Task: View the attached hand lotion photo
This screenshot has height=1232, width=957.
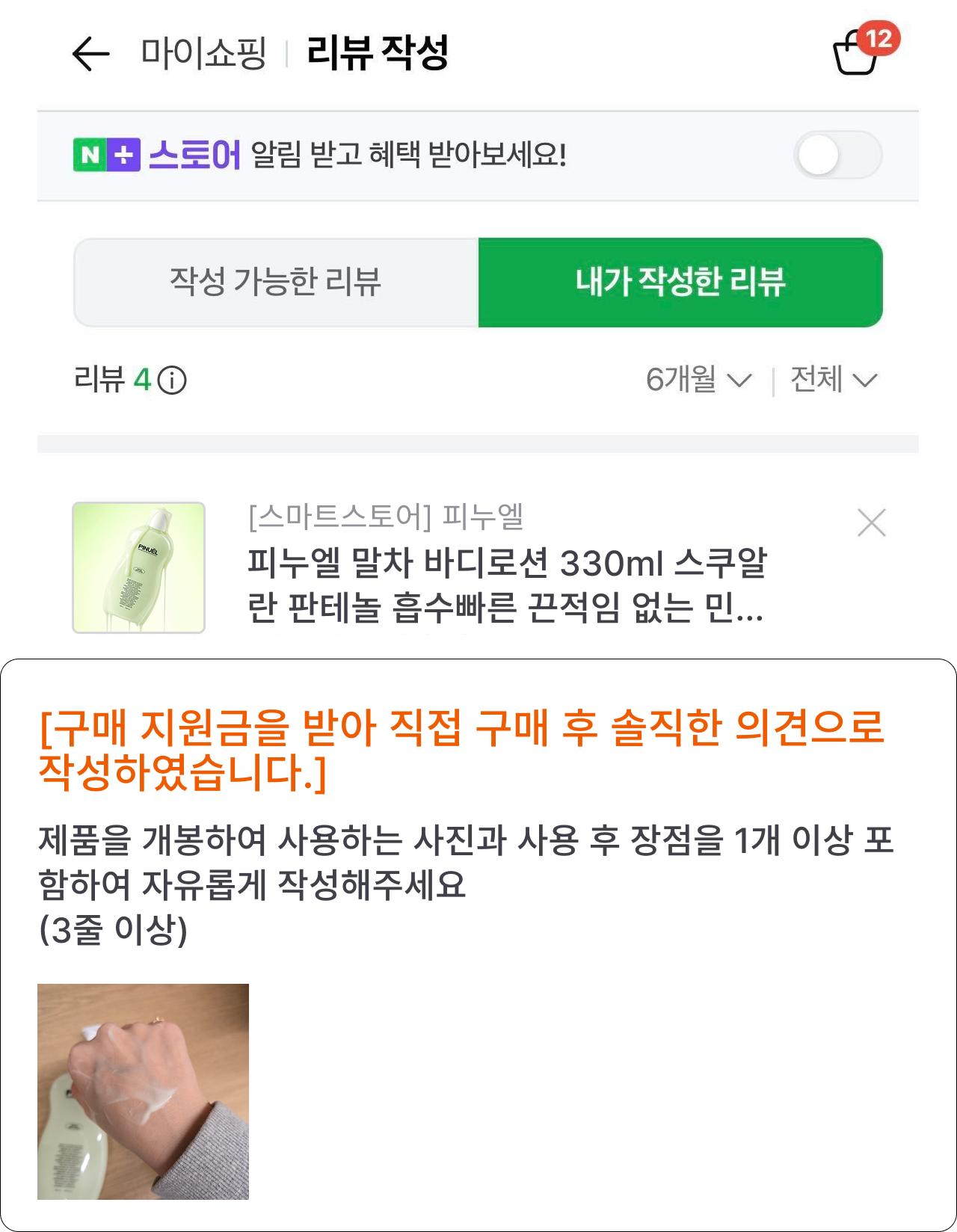Action: [x=143, y=1091]
